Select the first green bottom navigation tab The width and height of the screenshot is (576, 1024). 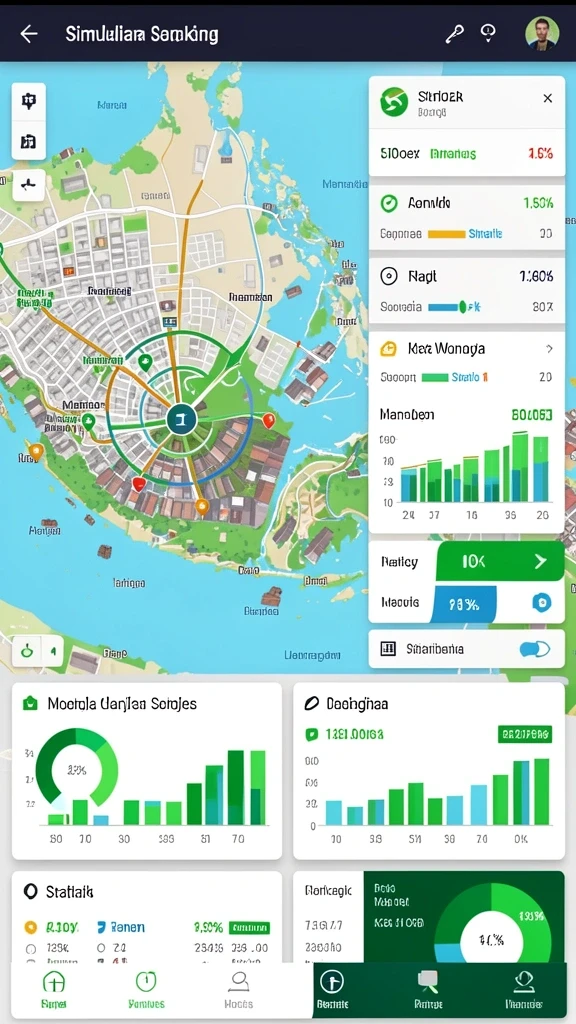[54, 990]
